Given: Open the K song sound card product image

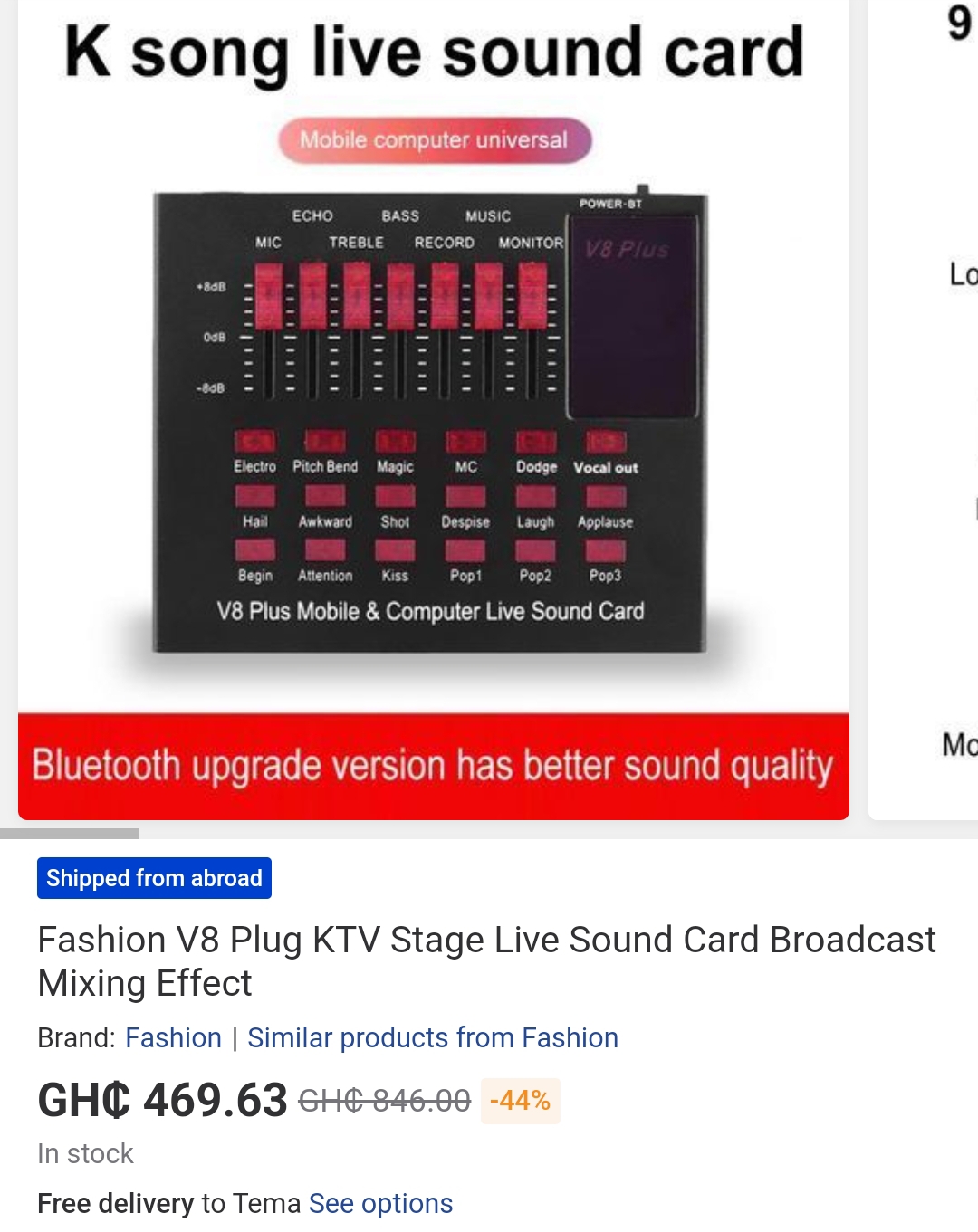Looking at the screenshot, I should coord(433,407).
